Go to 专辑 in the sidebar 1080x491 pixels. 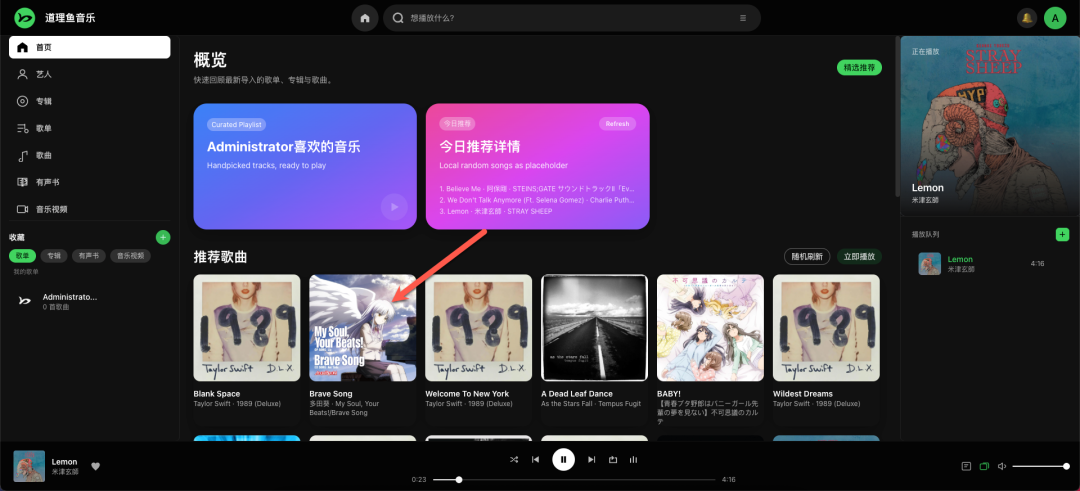tap(44, 101)
